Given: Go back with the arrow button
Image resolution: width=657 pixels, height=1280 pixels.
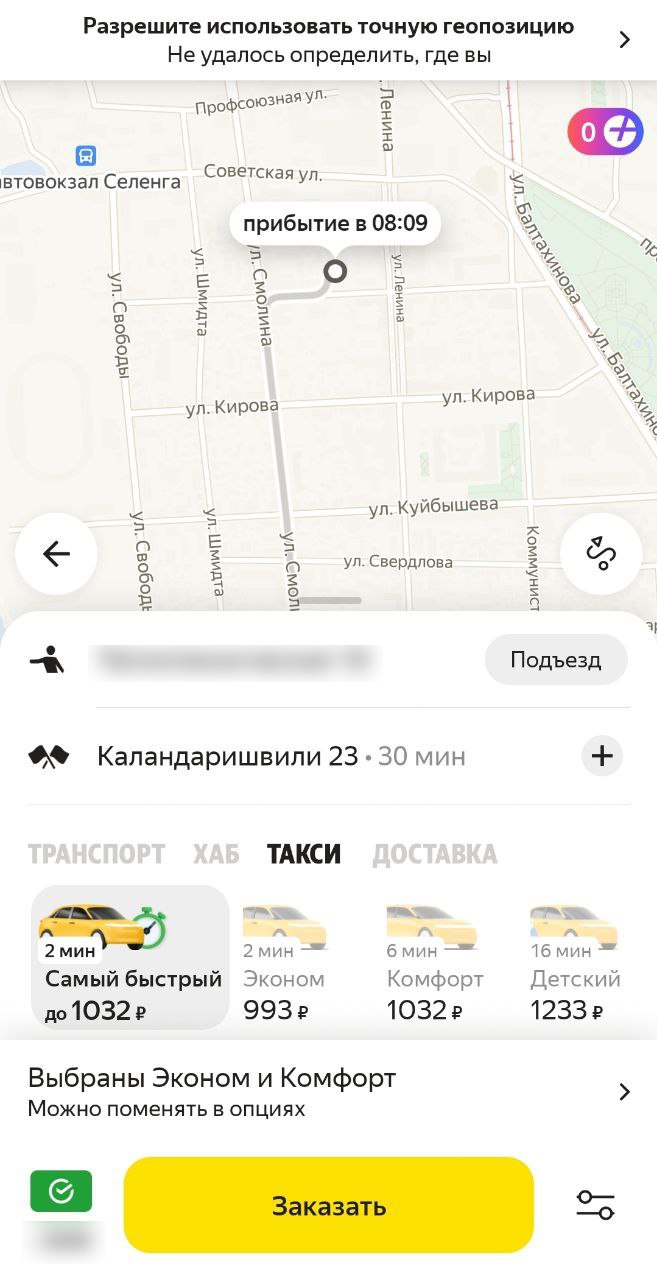Looking at the screenshot, I should [x=56, y=554].
